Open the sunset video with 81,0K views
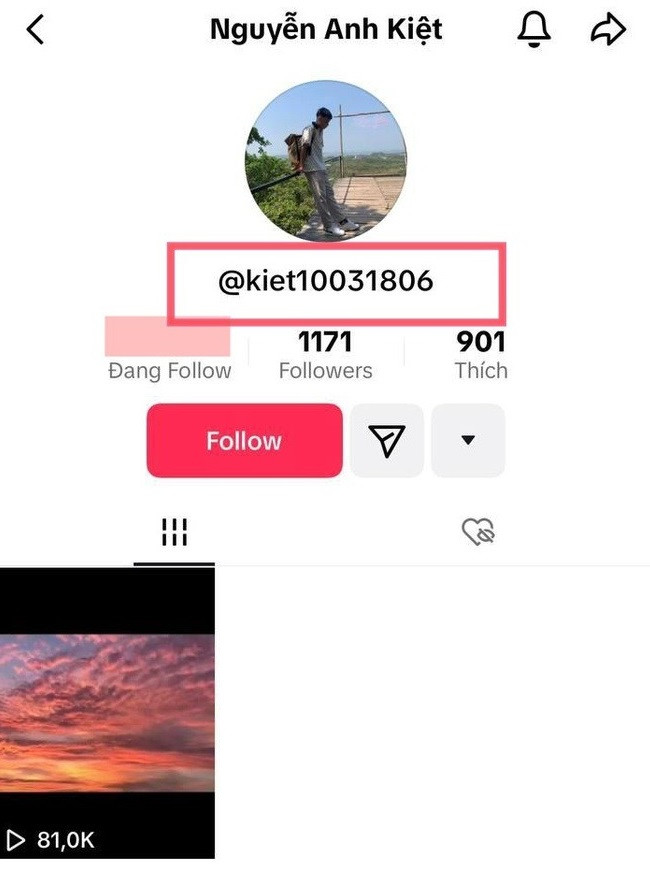This screenshot has height=885, width=650. [x=107, y=712]
